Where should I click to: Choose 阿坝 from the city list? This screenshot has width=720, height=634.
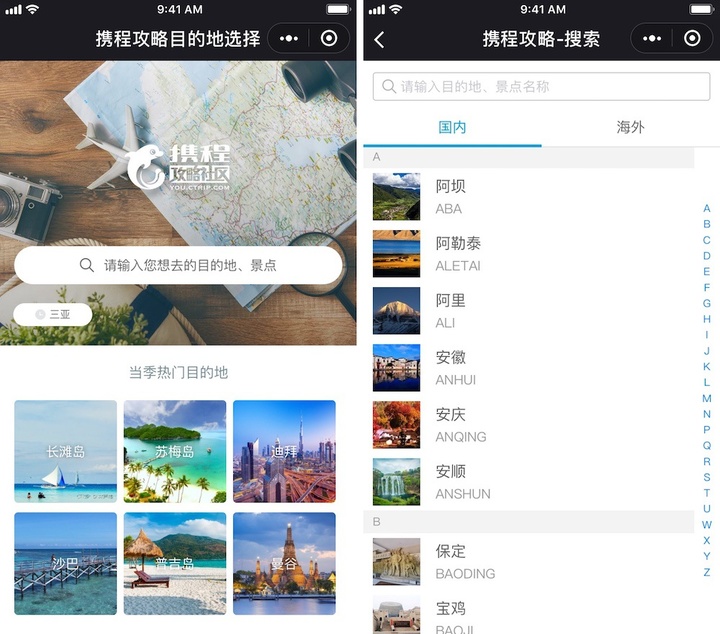pos(530,196)
